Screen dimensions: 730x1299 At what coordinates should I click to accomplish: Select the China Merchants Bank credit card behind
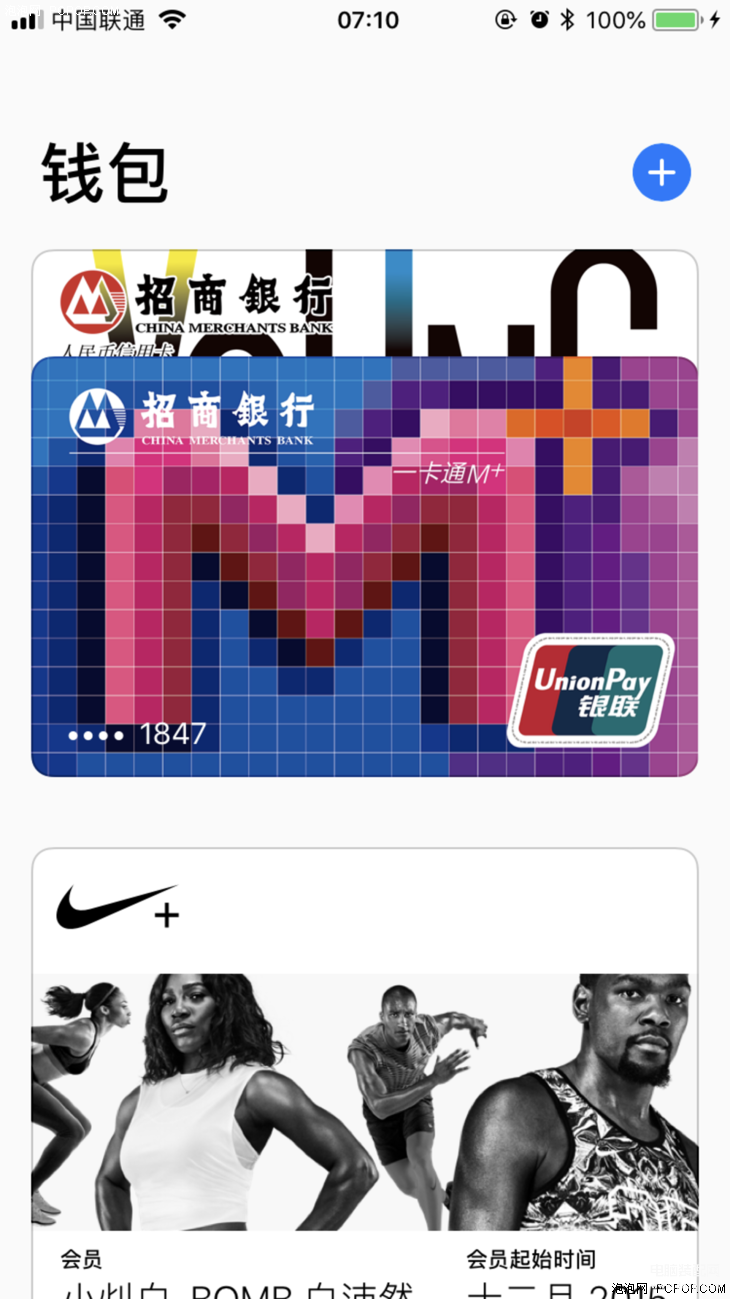coord(364,301)
